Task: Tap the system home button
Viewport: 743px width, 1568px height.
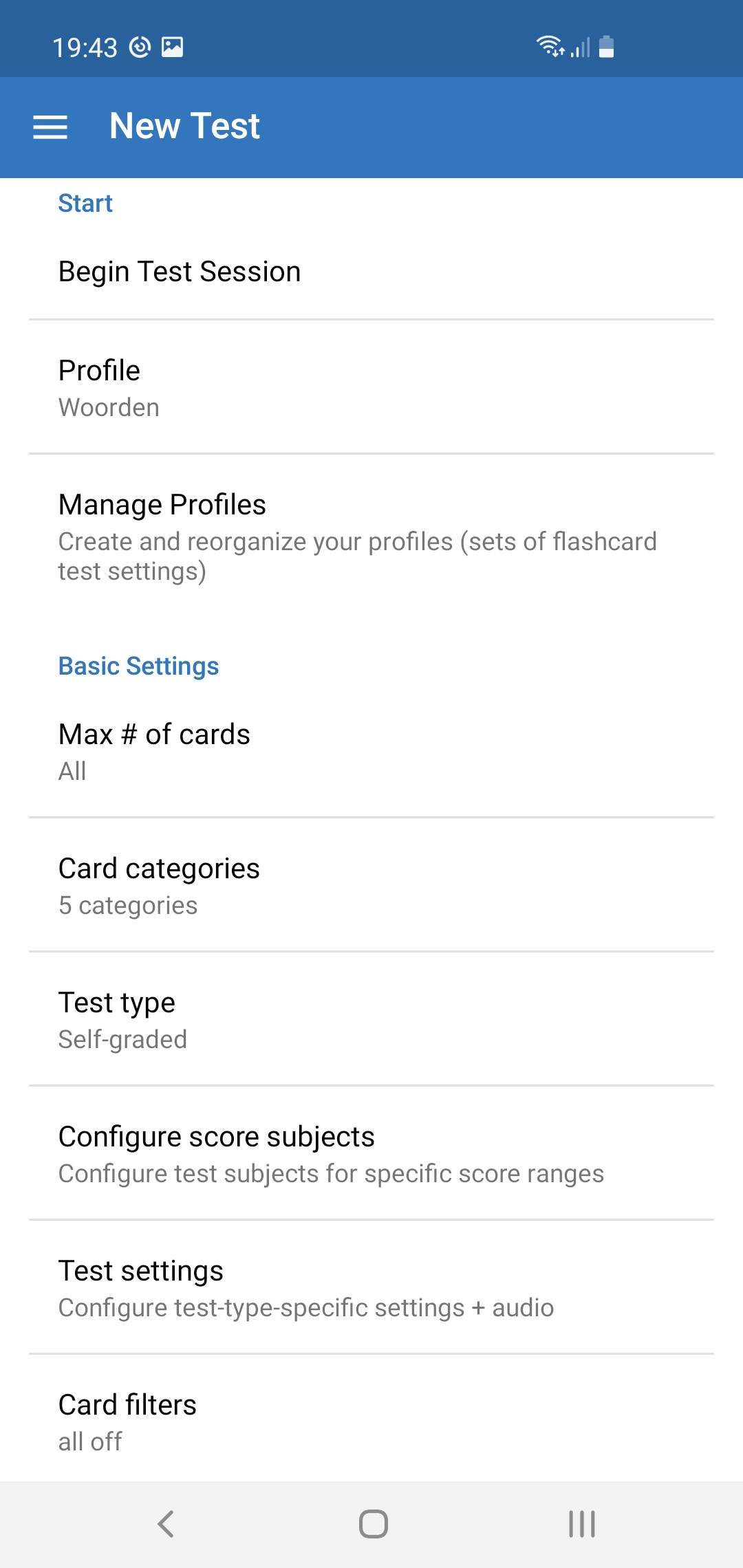Action: [x=373, y=1524]
